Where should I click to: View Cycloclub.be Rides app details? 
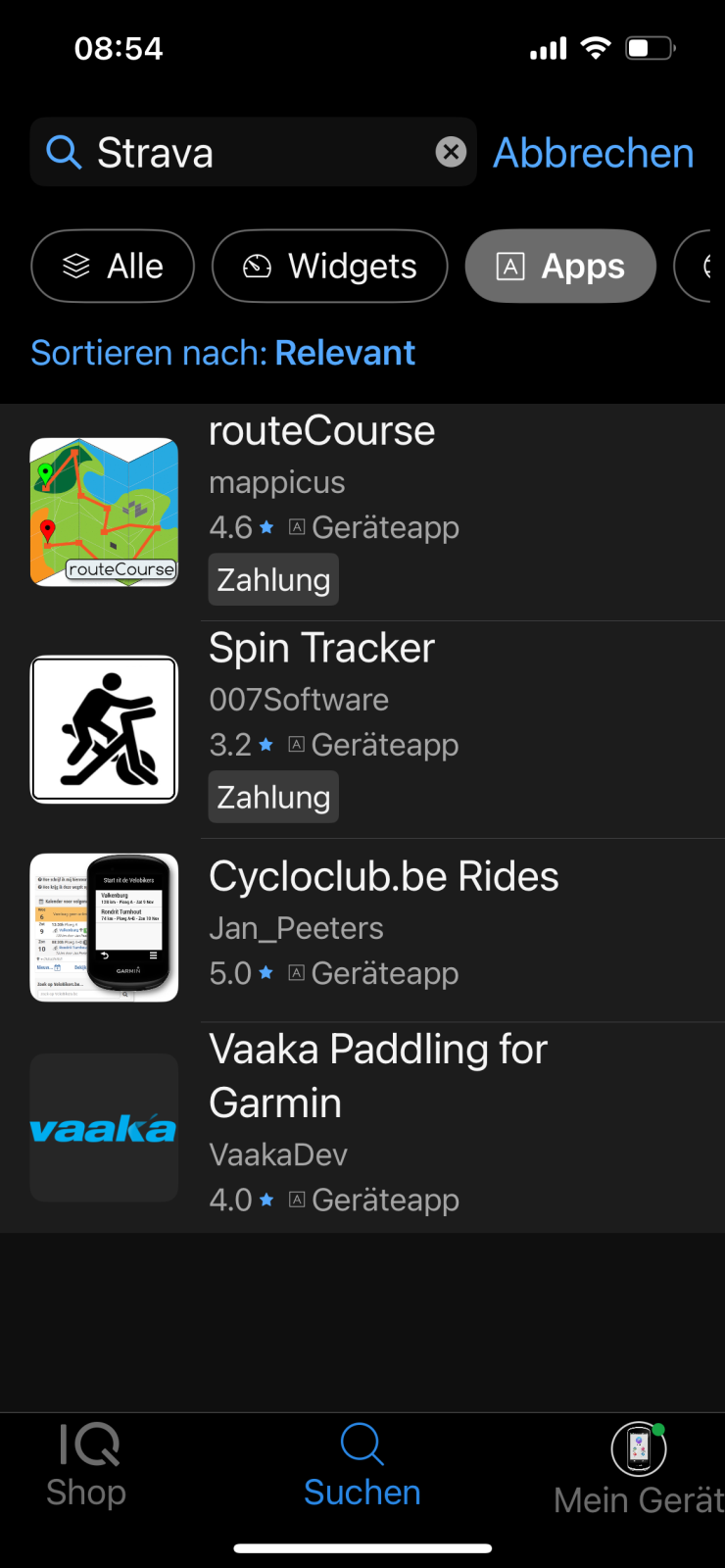tap(362, 927)
